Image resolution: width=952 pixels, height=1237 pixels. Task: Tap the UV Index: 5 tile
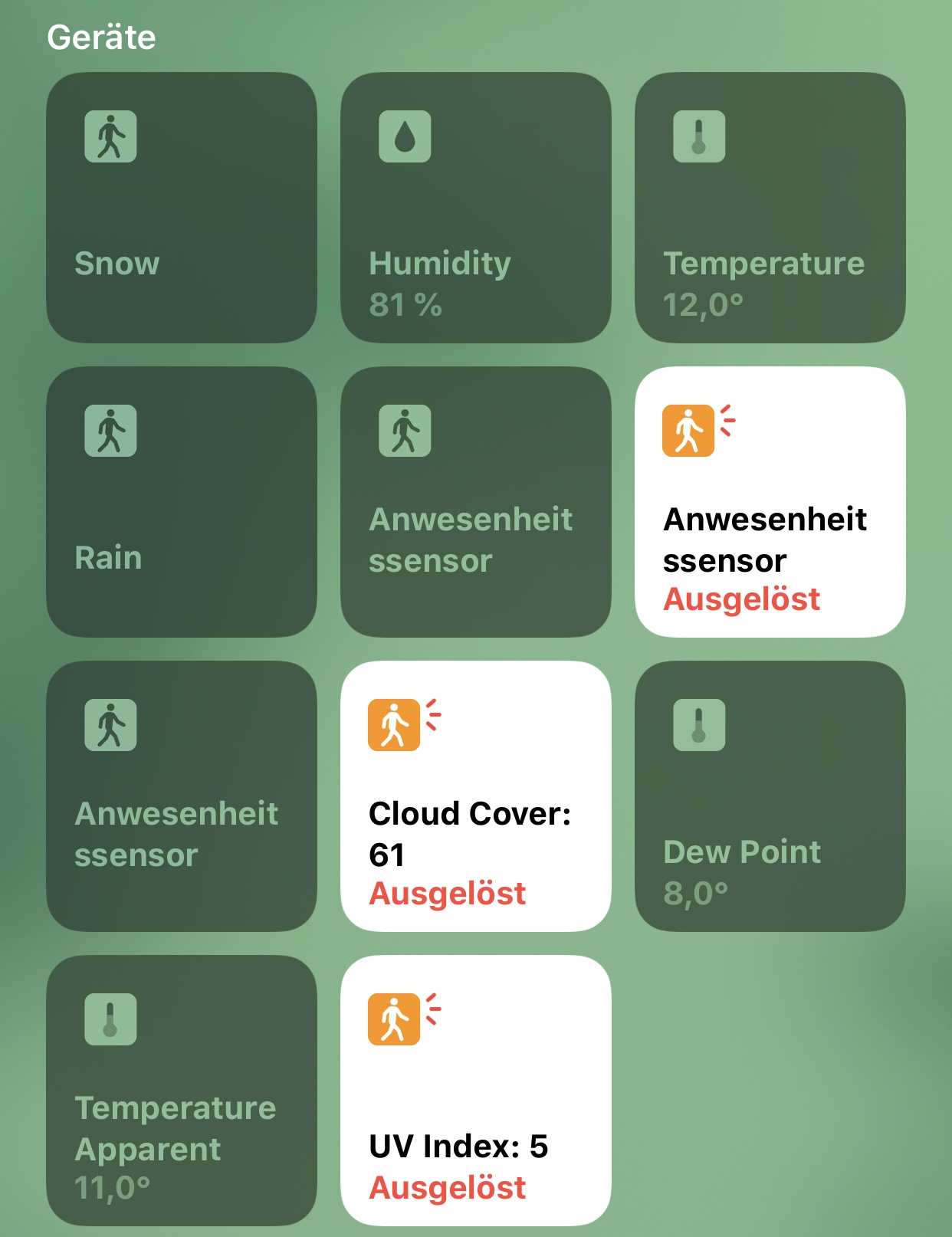point(475,1091)
